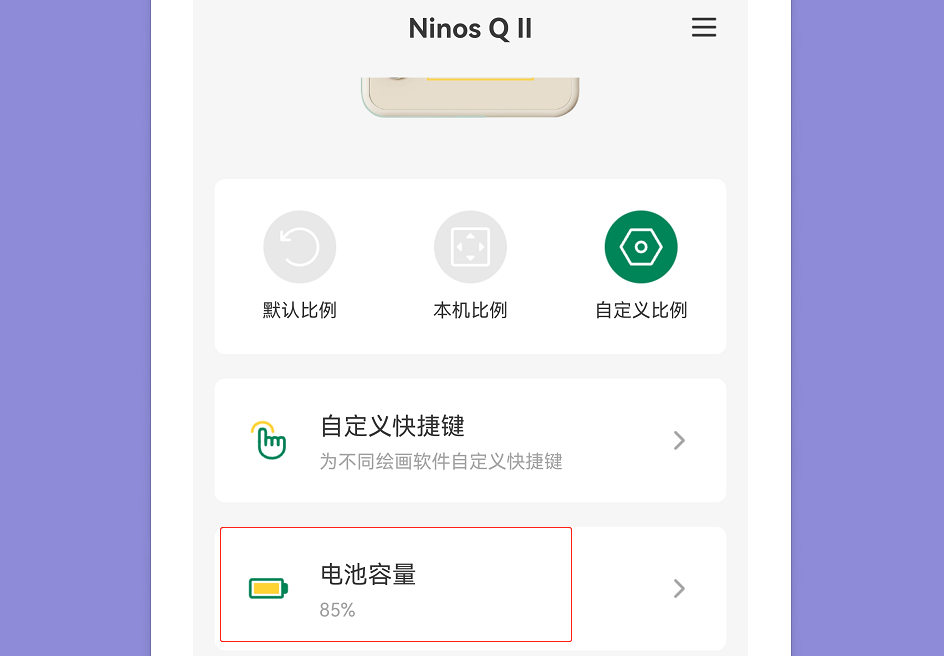Viewport: 944px width, 656px height.
Task: Open the hamburger menu
Action: coord(704,28)
